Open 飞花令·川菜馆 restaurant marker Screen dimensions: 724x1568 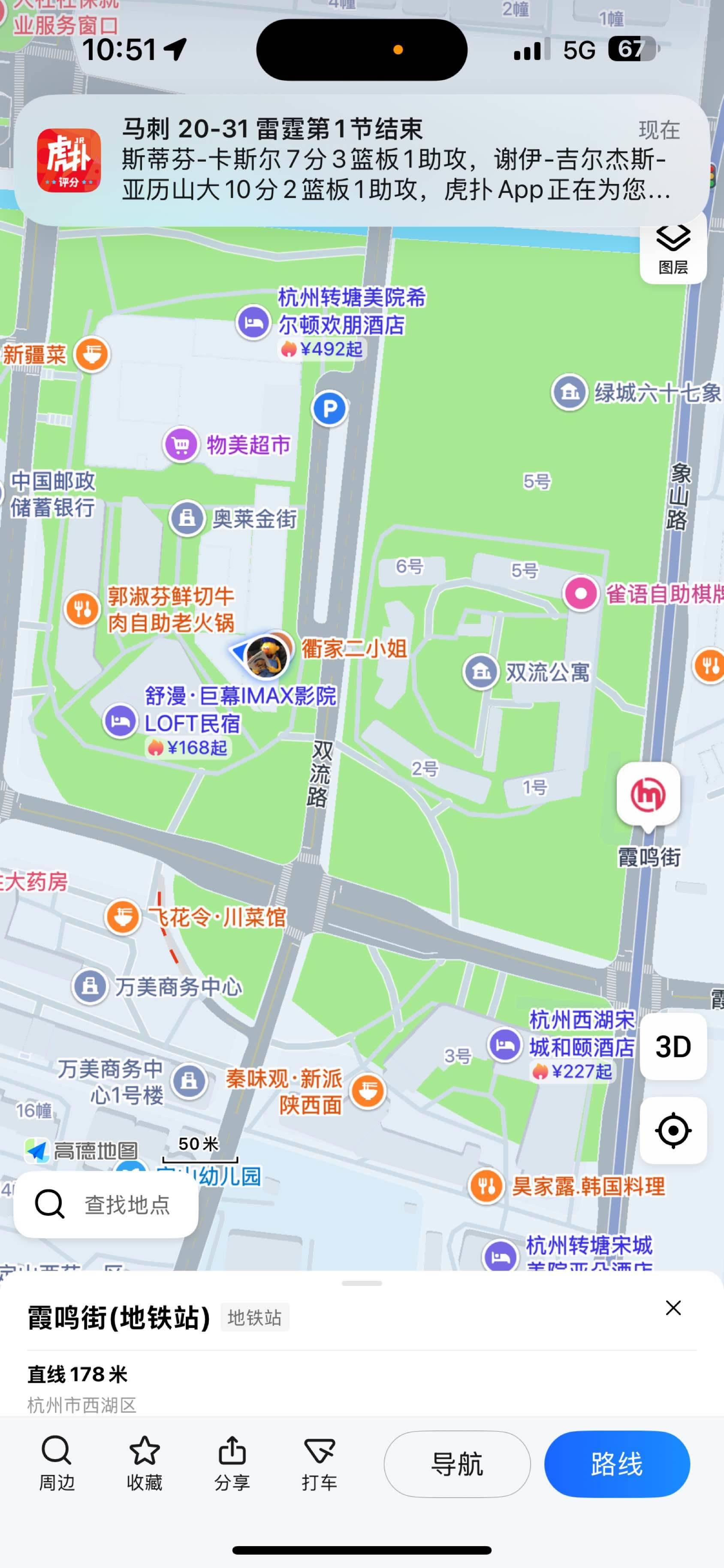tap(123, 917)
